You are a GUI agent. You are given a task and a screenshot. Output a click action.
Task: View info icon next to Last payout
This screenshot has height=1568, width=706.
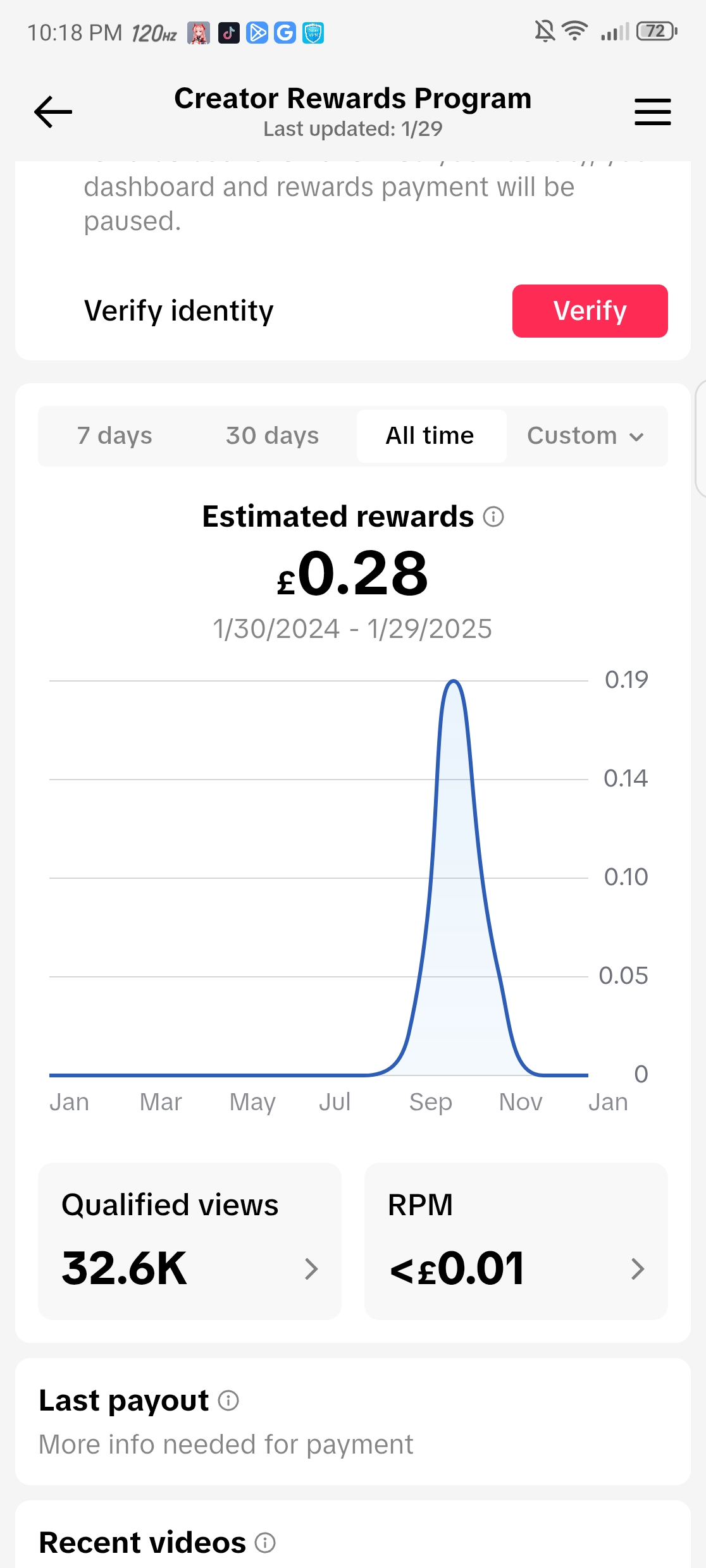228,1400
